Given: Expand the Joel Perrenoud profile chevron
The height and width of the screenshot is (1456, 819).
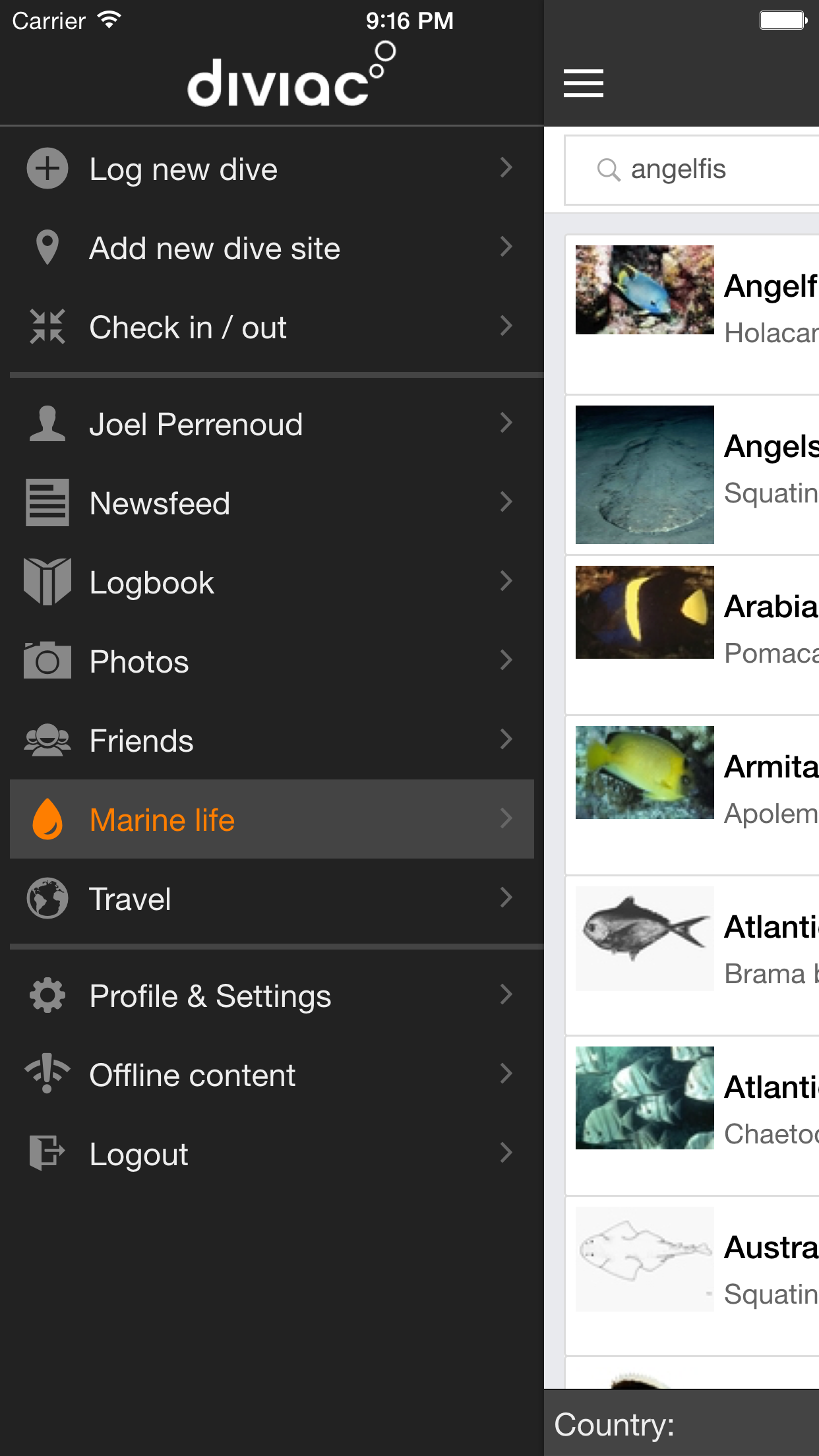Looking at the screenshot, I should pos(506,423).
